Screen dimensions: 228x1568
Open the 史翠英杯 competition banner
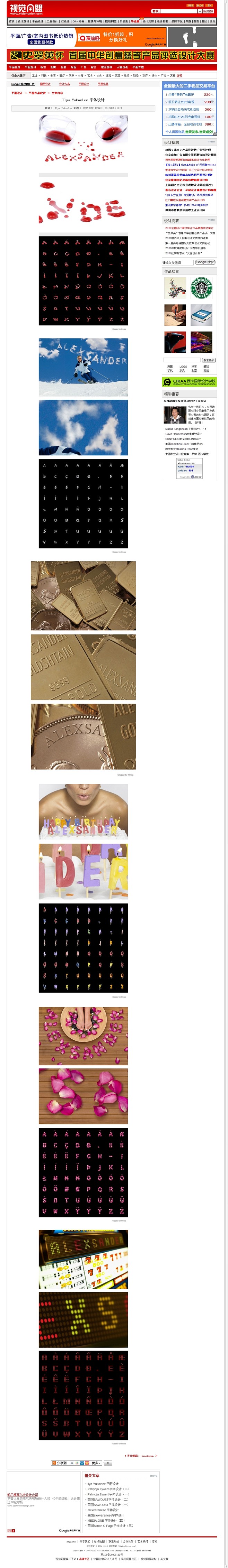pos(112,55)
